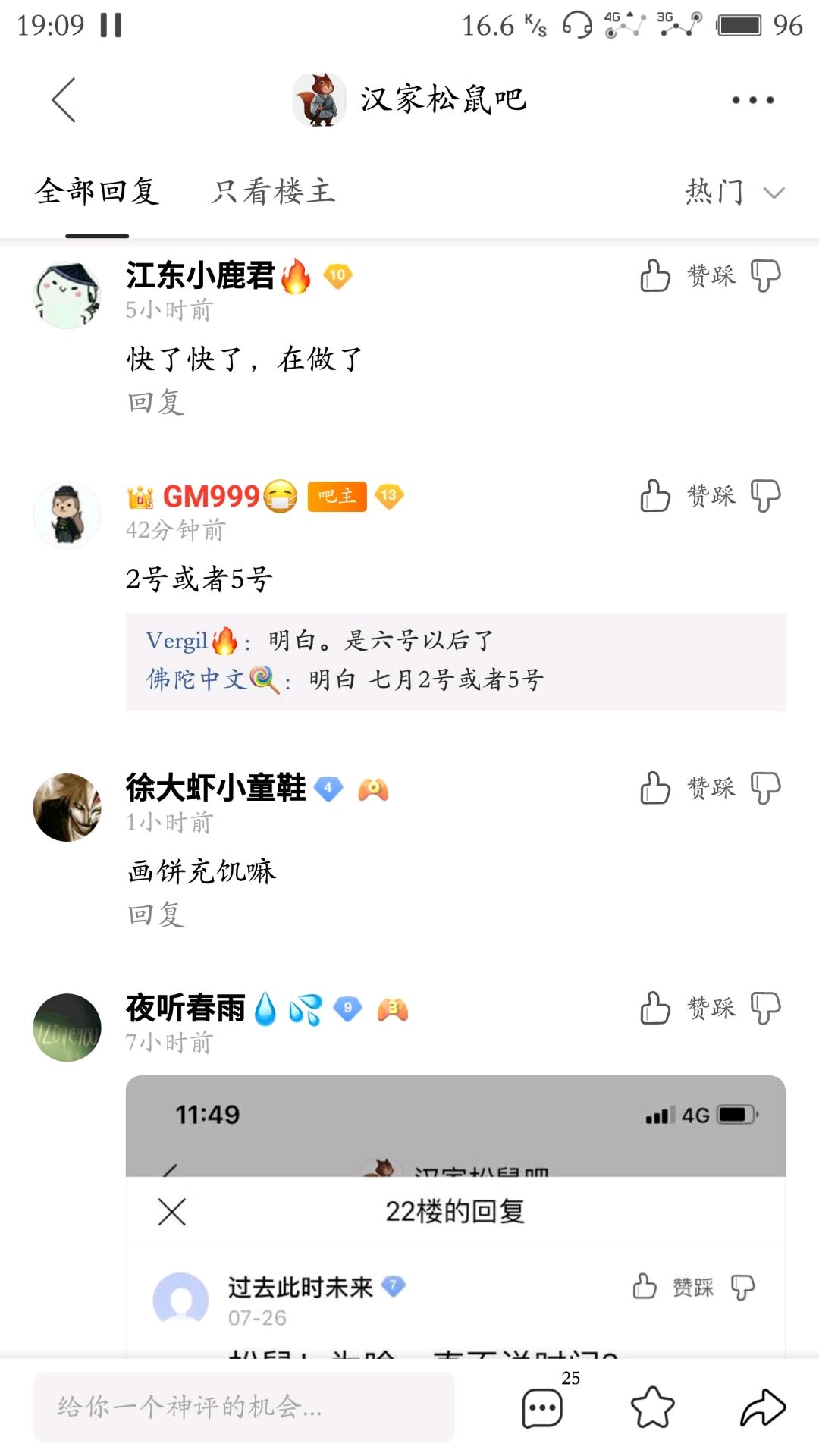The image size is (819, 1456).
Task: Like 江东小鹿君's comment
Action: click(x=655, y=276)
